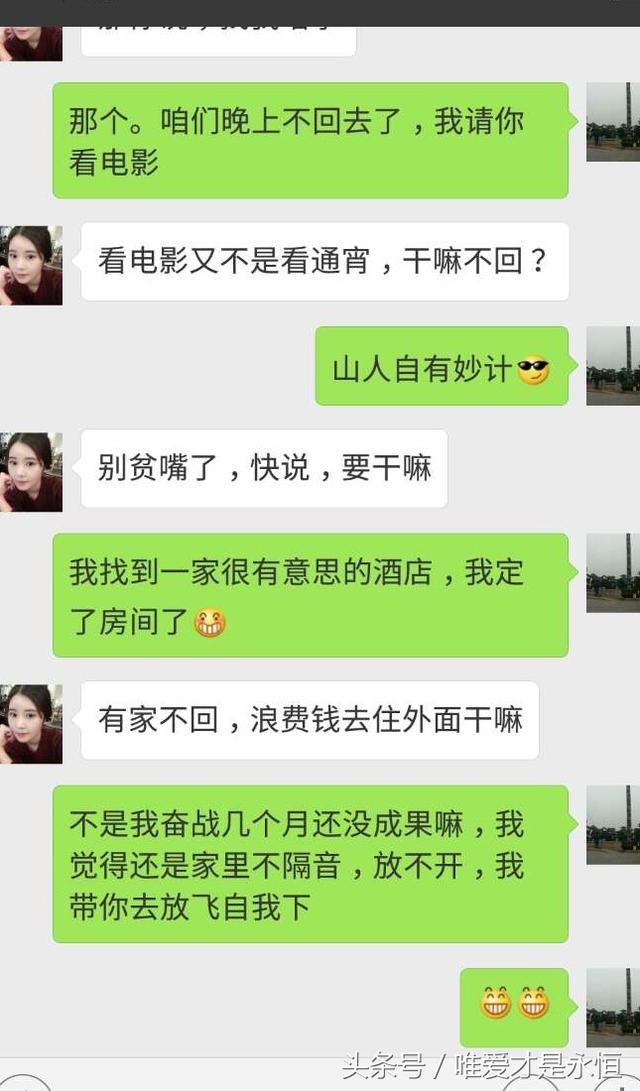This screenshot has width=640, height=1091.
Task: Tap sender avatar beside '山人自有妙计' message
Action: coord(612,366)
